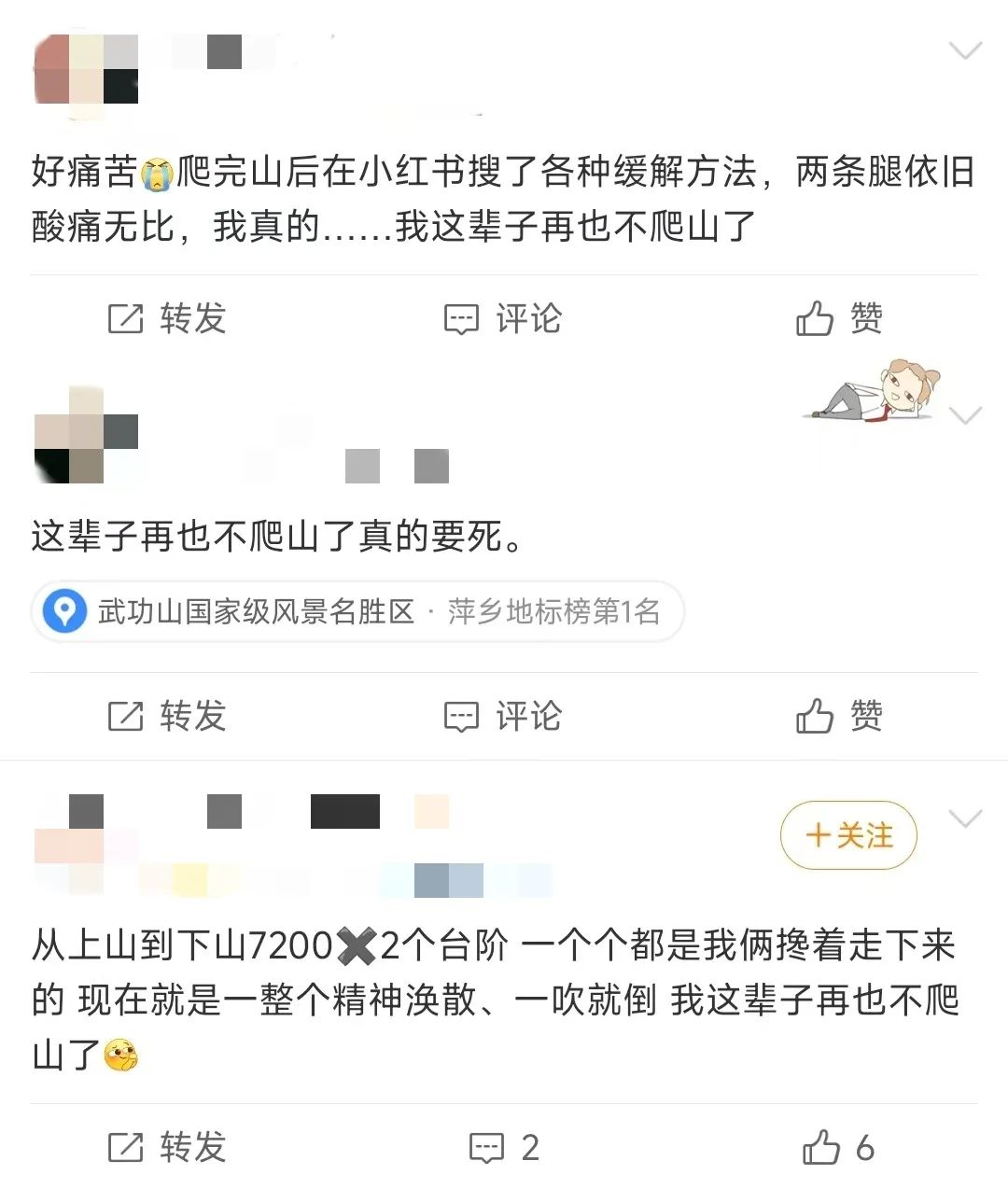
Task: Comment on the 真的要死 post
Action: tap(502, 717)
